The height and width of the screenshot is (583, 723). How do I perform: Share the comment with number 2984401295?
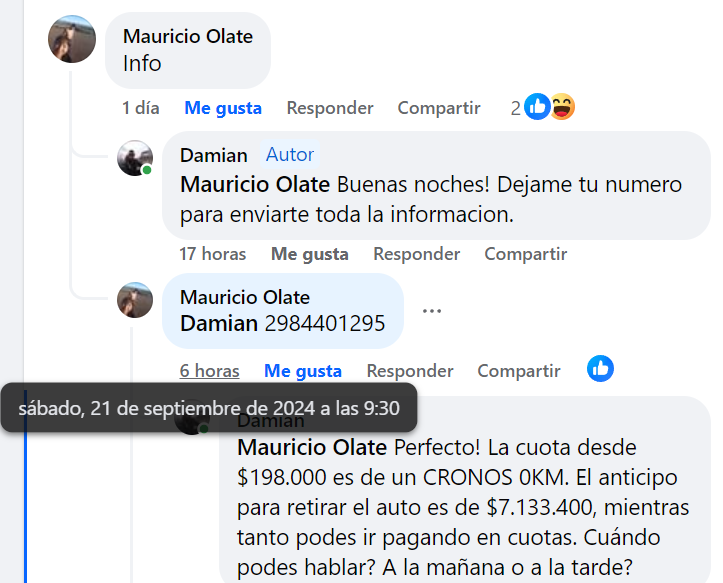[518, 371]
